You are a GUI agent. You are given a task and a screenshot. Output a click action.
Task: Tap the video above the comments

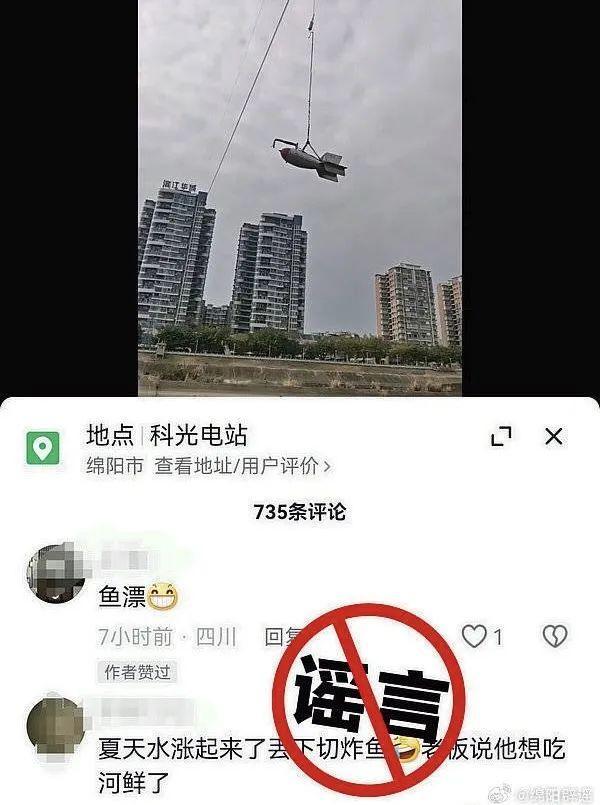click(299, 200)
